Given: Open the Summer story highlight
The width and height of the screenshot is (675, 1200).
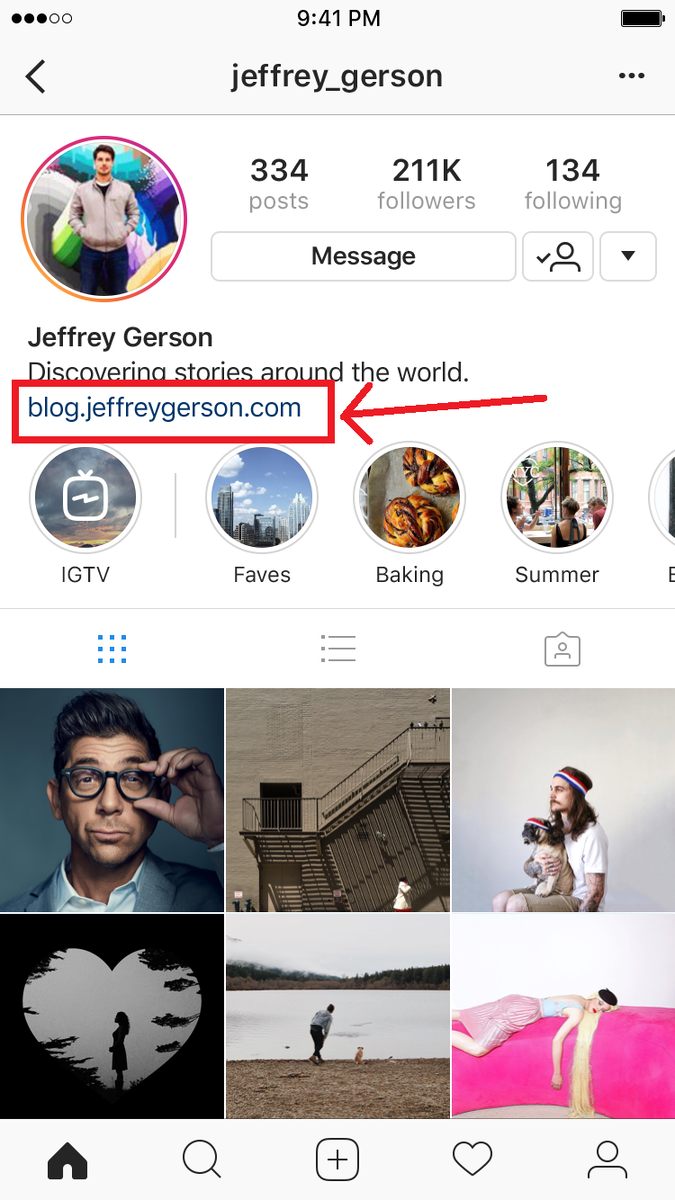Looking at the screenshot, I should tap(556, 498).
